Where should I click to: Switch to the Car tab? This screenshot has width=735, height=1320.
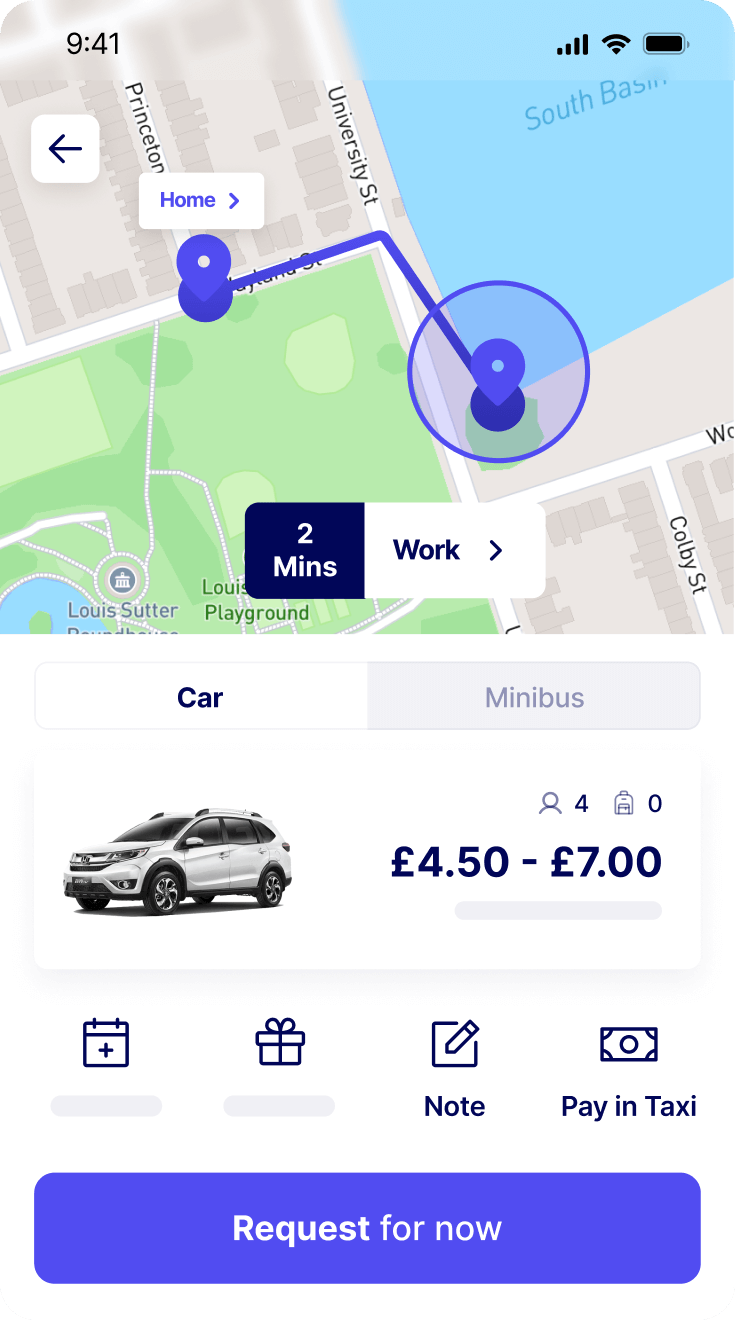(201, 697)
